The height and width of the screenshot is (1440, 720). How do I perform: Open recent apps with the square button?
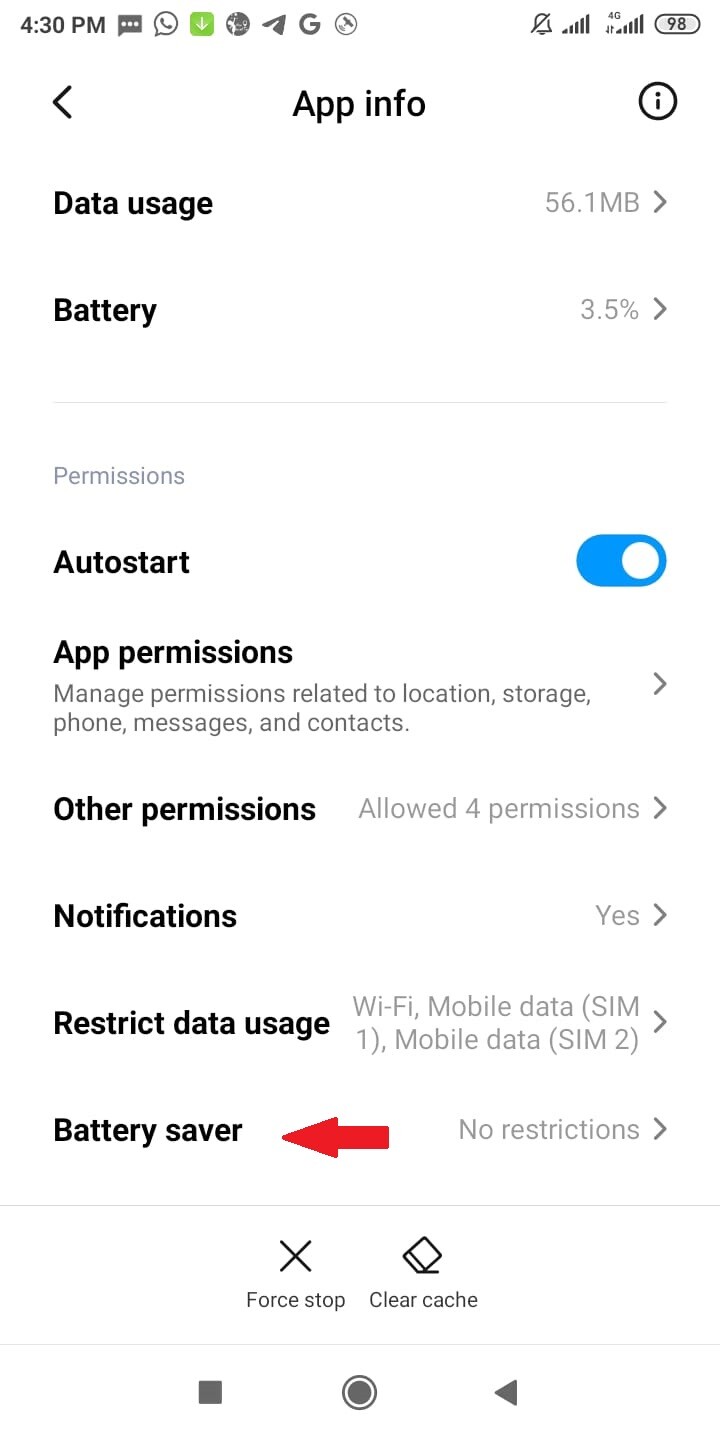(210, 1392)
